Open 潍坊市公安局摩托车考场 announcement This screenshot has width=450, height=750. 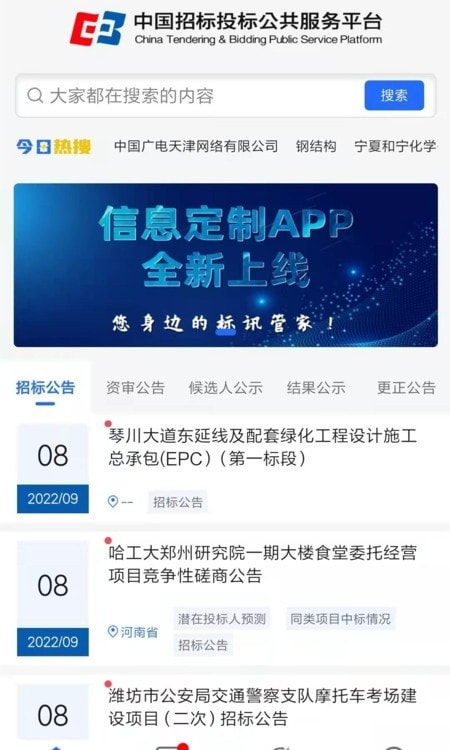[x=262, y=706]
